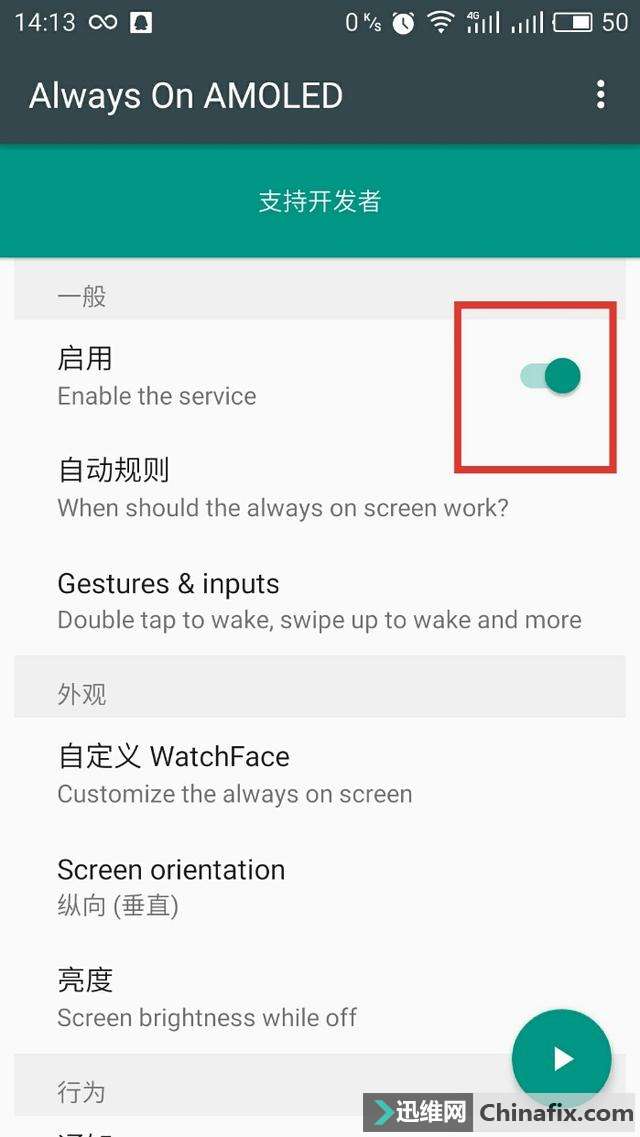Image resolution: width=640 pixels, height=1137 pixels.
Task: Tap the 支持开发者 banner button
Action: [320, 201]
